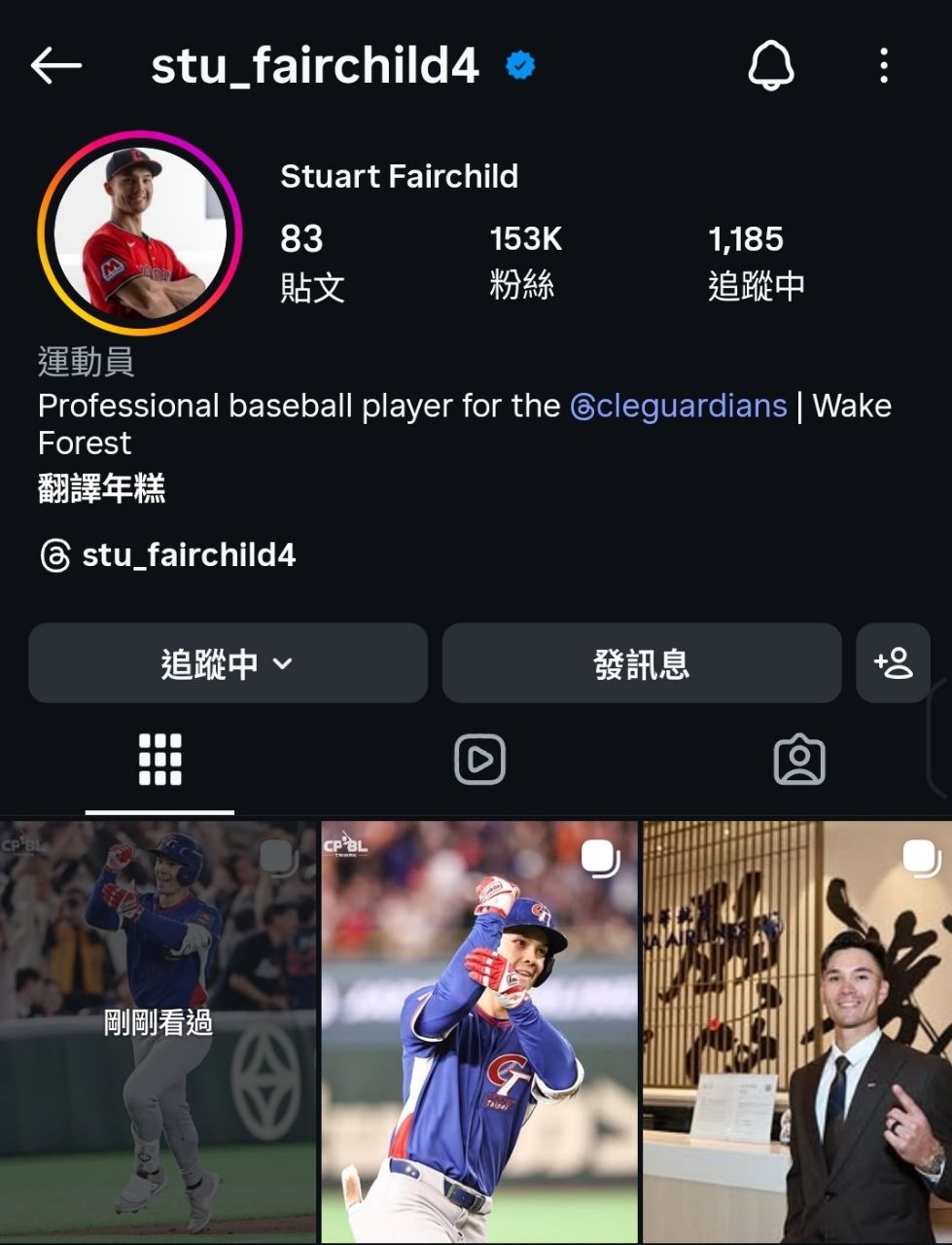Tap 發訊息 to send a message

641,663
